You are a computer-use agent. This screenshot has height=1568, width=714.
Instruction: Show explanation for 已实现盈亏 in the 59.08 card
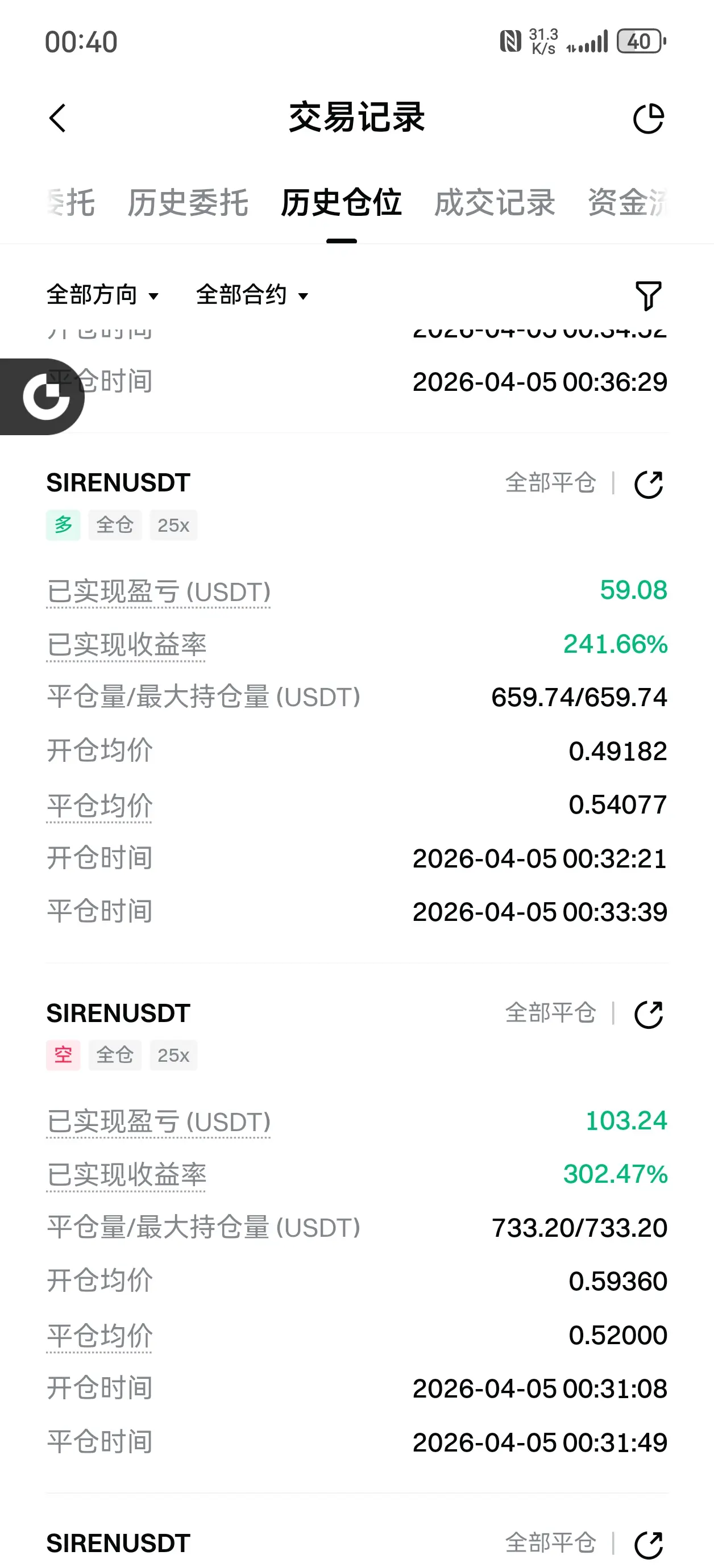point(159,592)
